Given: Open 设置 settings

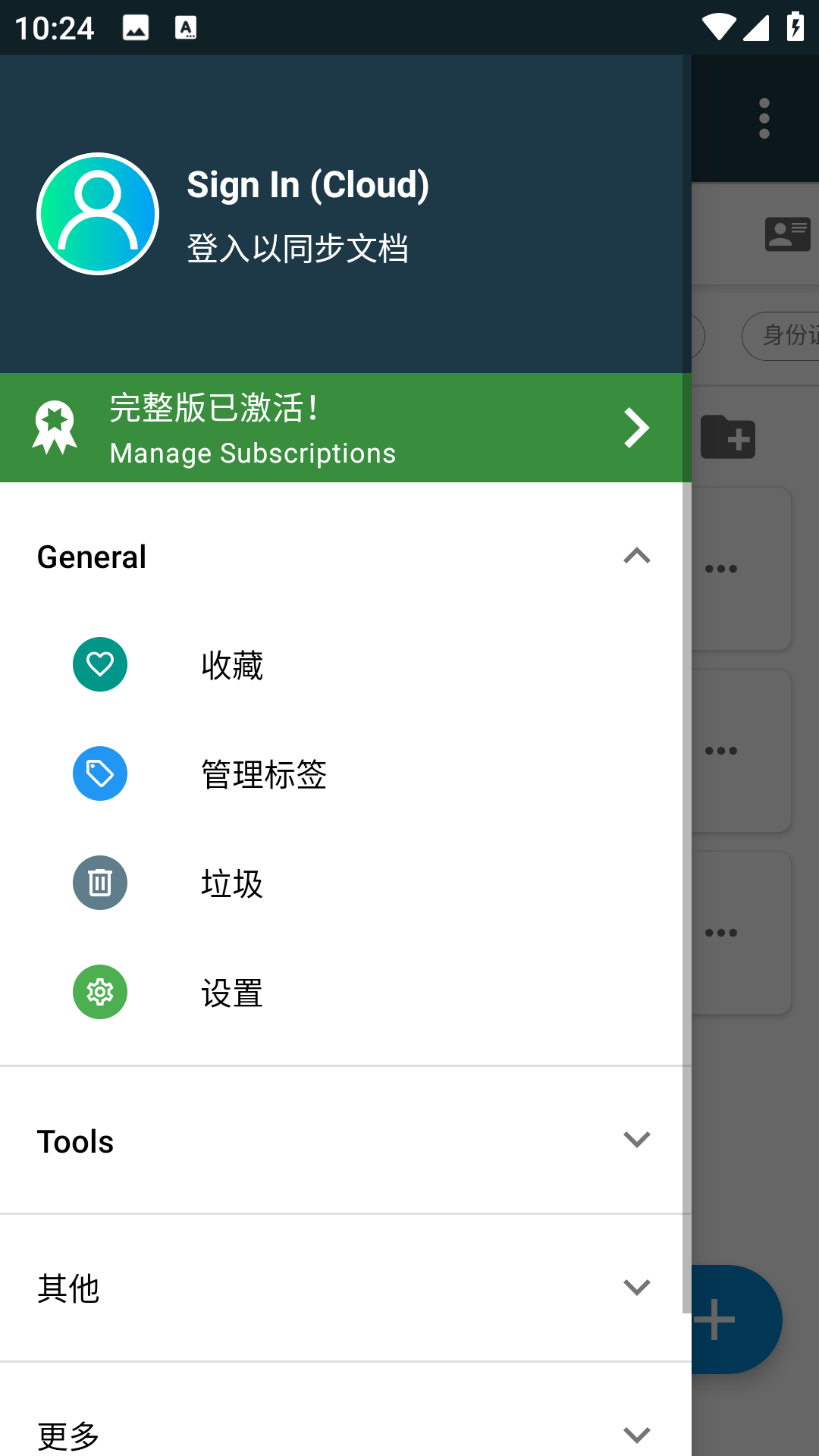Looking at the screenshot, I should tap(232, 993).
